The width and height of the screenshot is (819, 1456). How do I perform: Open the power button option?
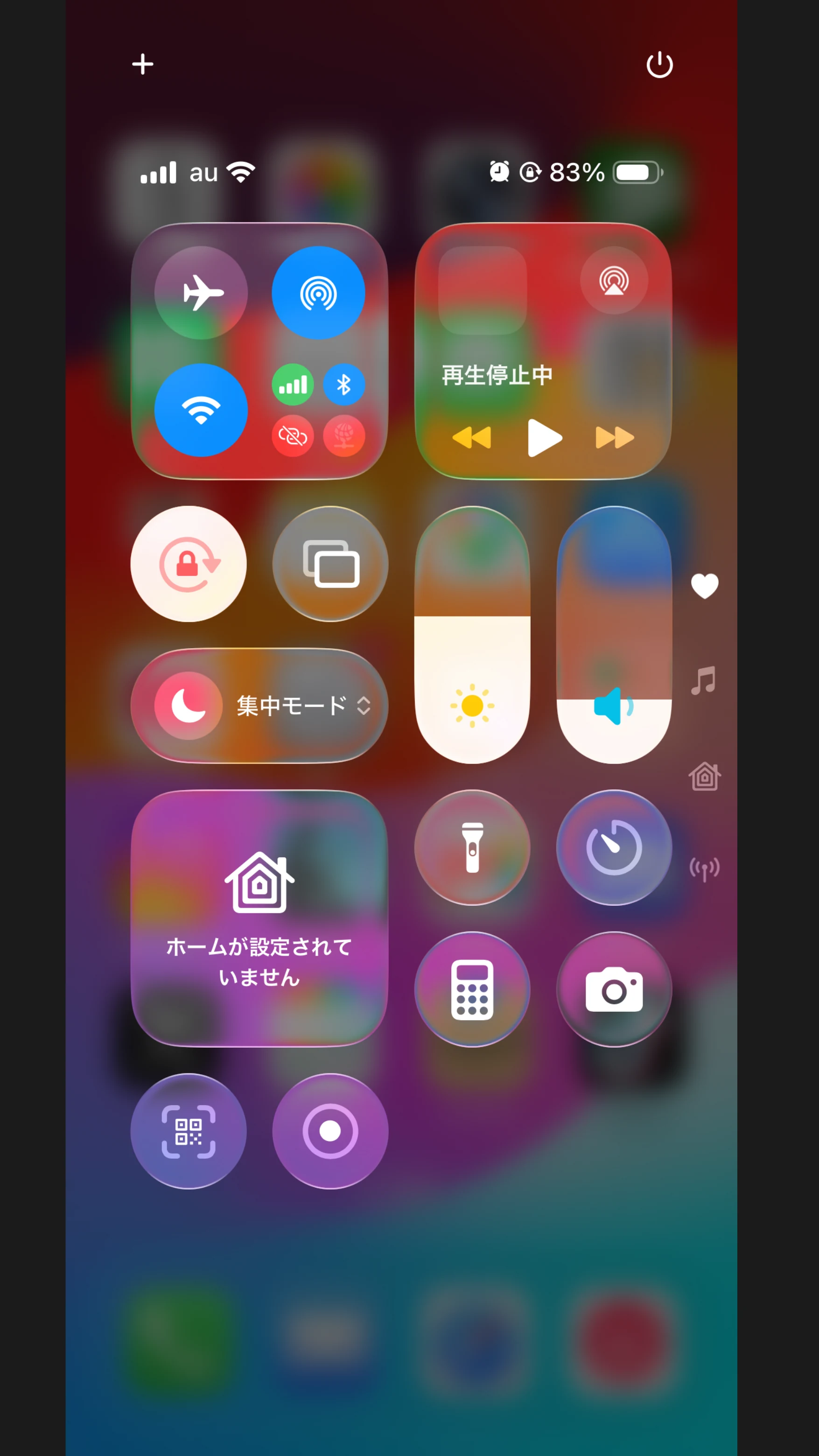(659, 64)
